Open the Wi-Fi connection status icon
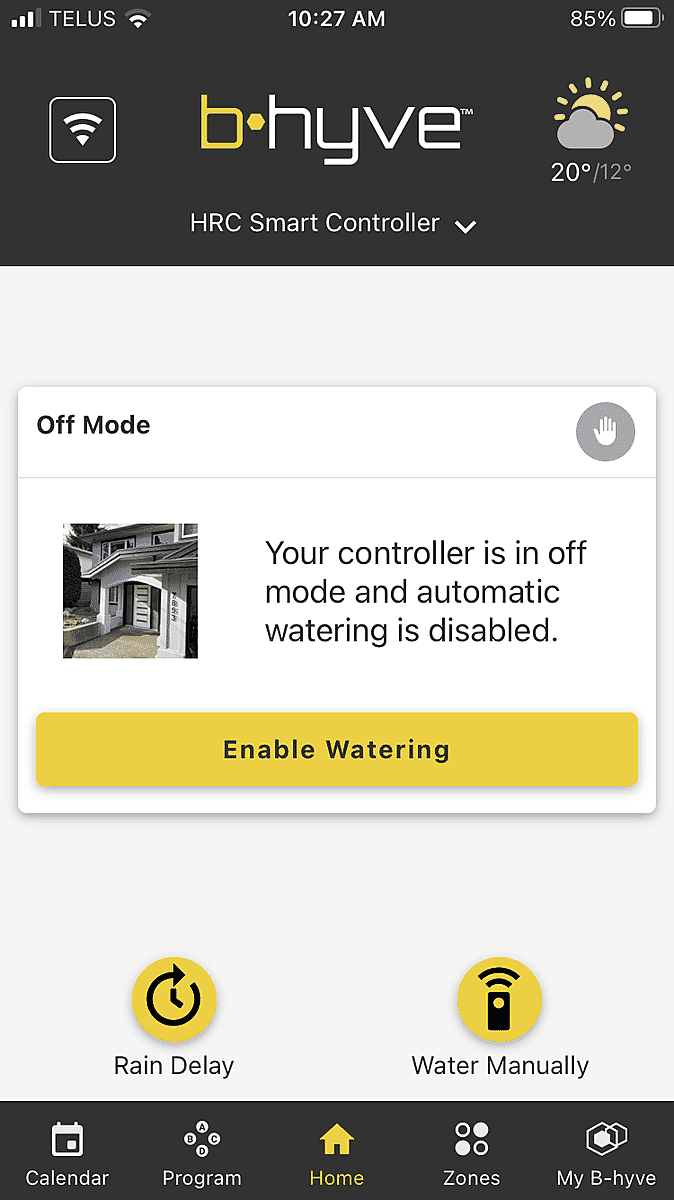This screenshot has height=1200, width=674. pyautogui.click(x=83, y=130)
